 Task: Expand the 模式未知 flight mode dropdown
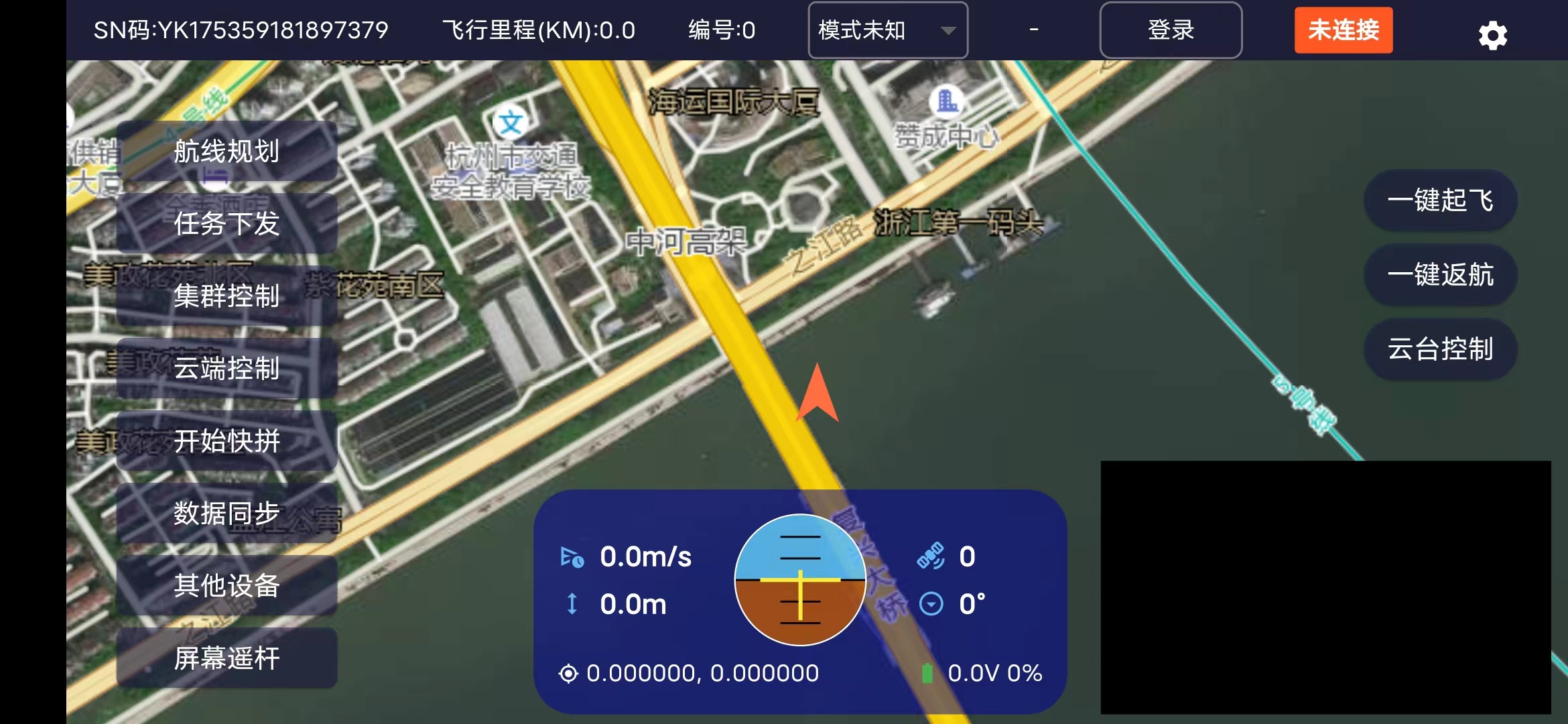(887, 30)
